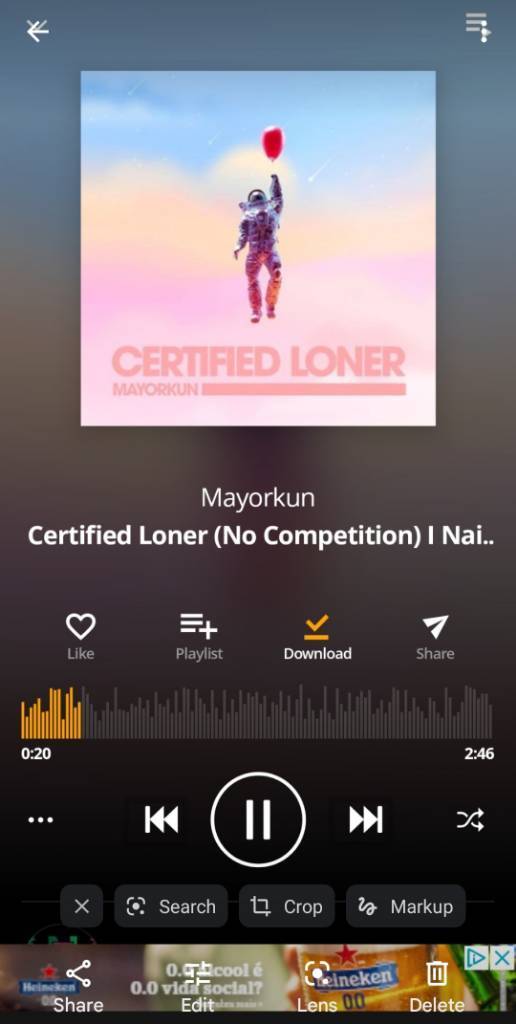Edit the screenshot
This screenshot has width=516, height=1024.
point(197,986)
